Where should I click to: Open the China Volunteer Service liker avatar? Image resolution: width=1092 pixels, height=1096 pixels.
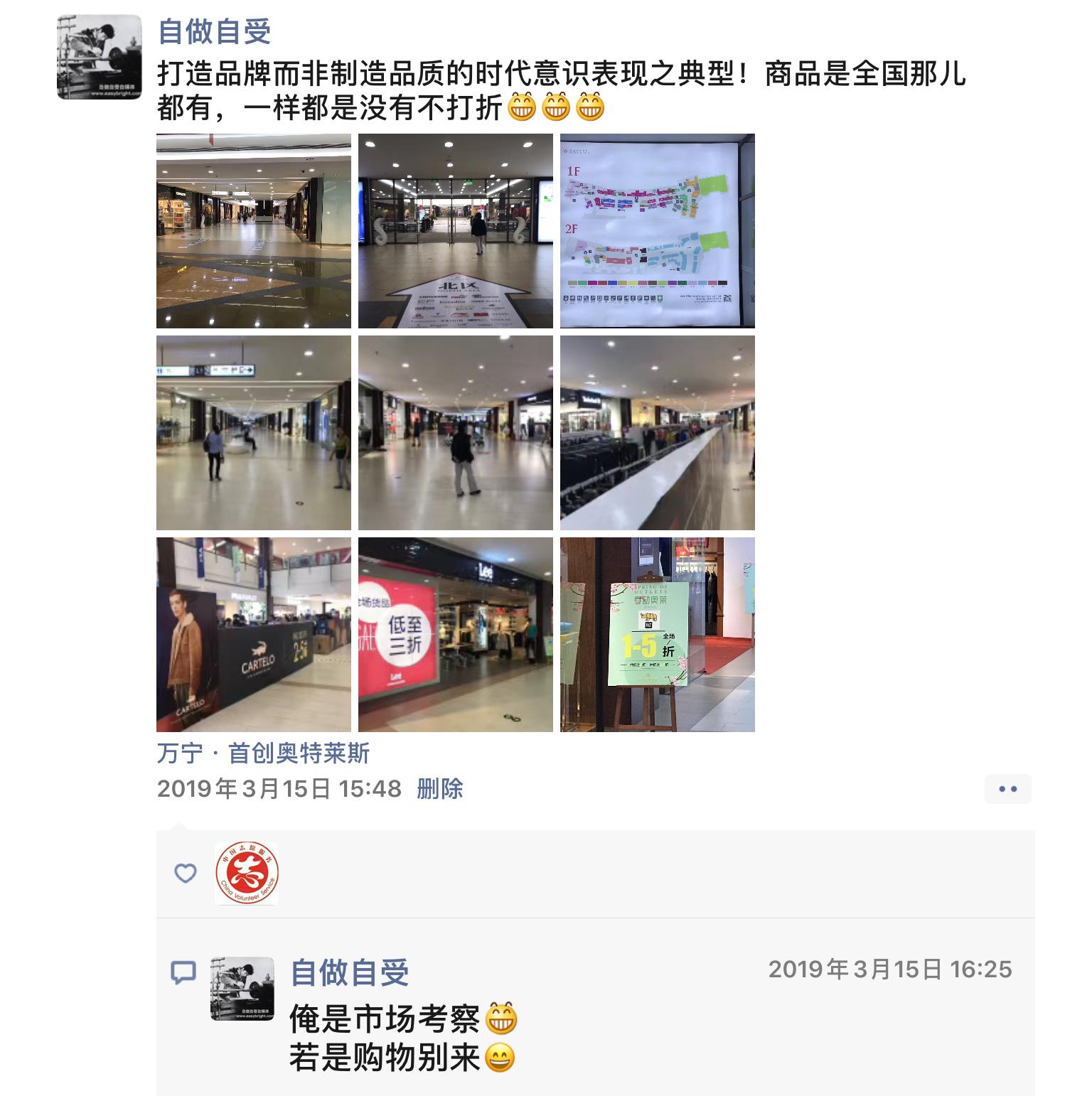click(246, 874)
